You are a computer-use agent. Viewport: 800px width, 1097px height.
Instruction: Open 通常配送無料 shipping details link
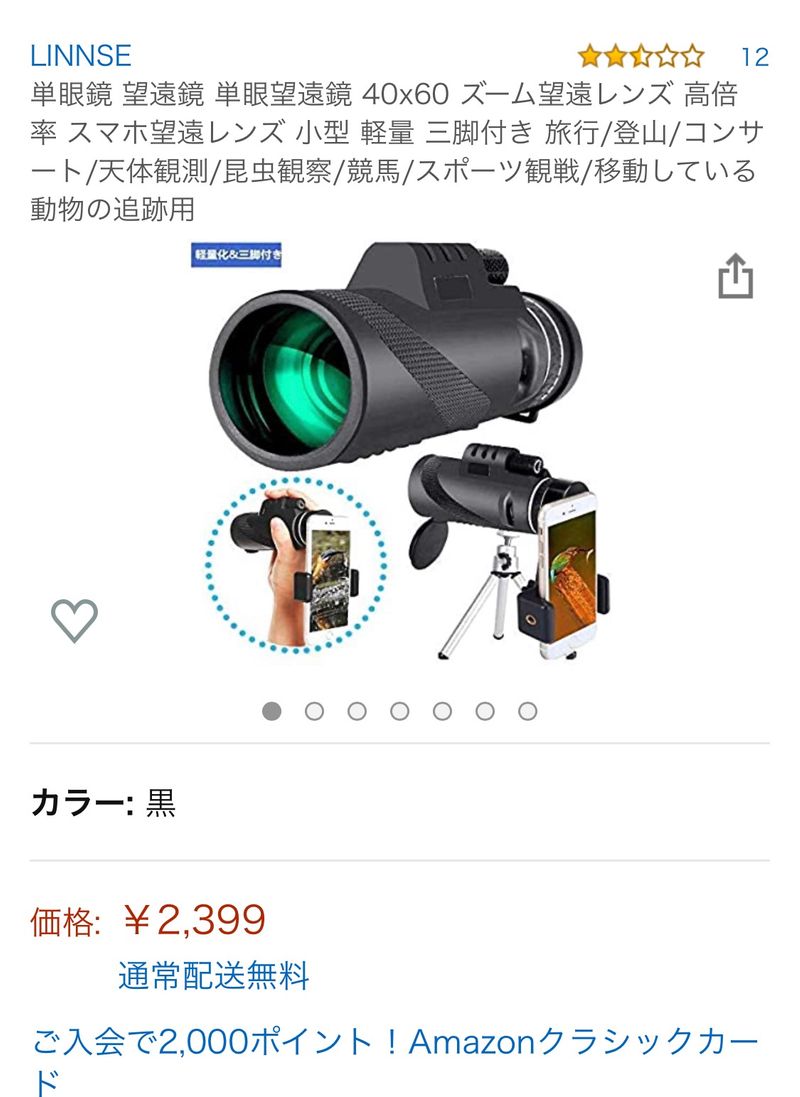214,976
